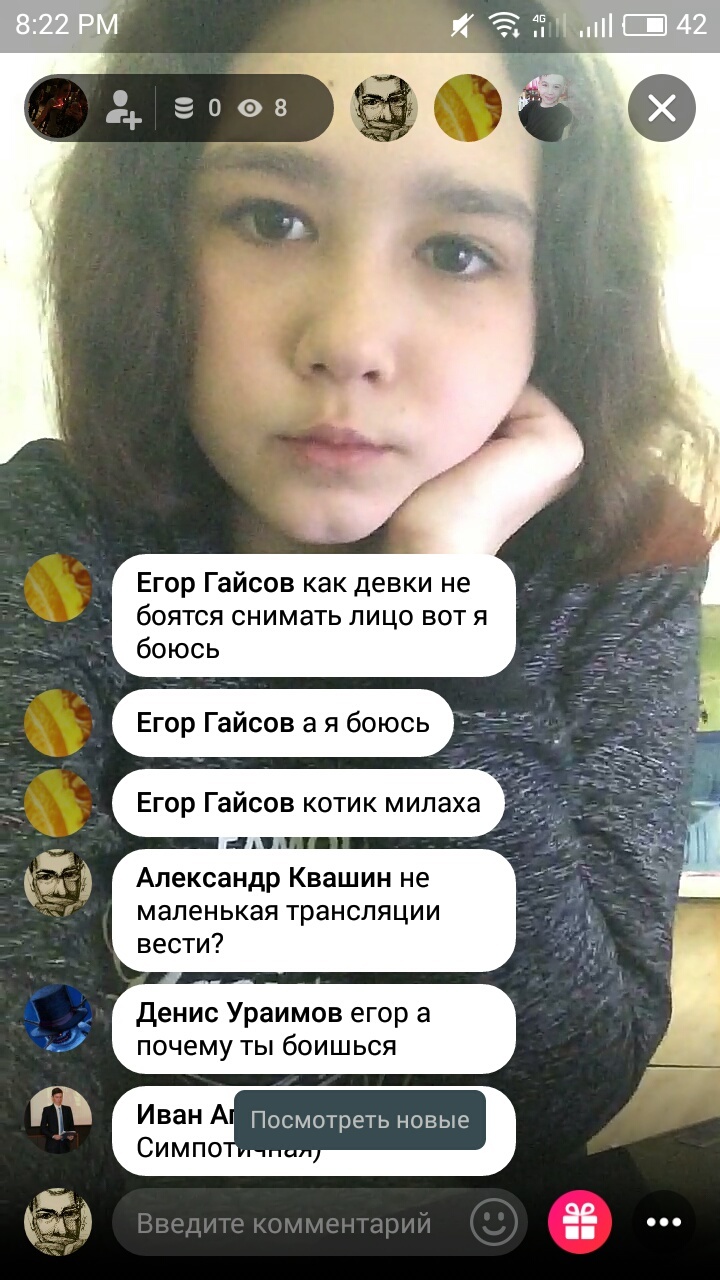Open the orange-avatar viewer in top row
This screenshot has width=720, height=1280.
coord(467,108)
